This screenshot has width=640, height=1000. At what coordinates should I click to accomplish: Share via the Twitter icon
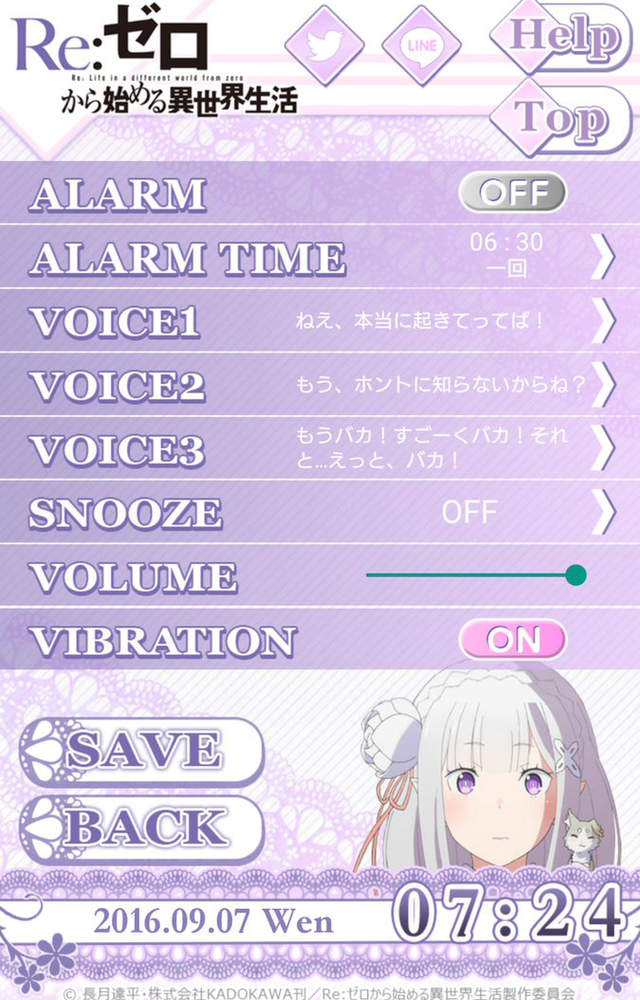point(324,45)
